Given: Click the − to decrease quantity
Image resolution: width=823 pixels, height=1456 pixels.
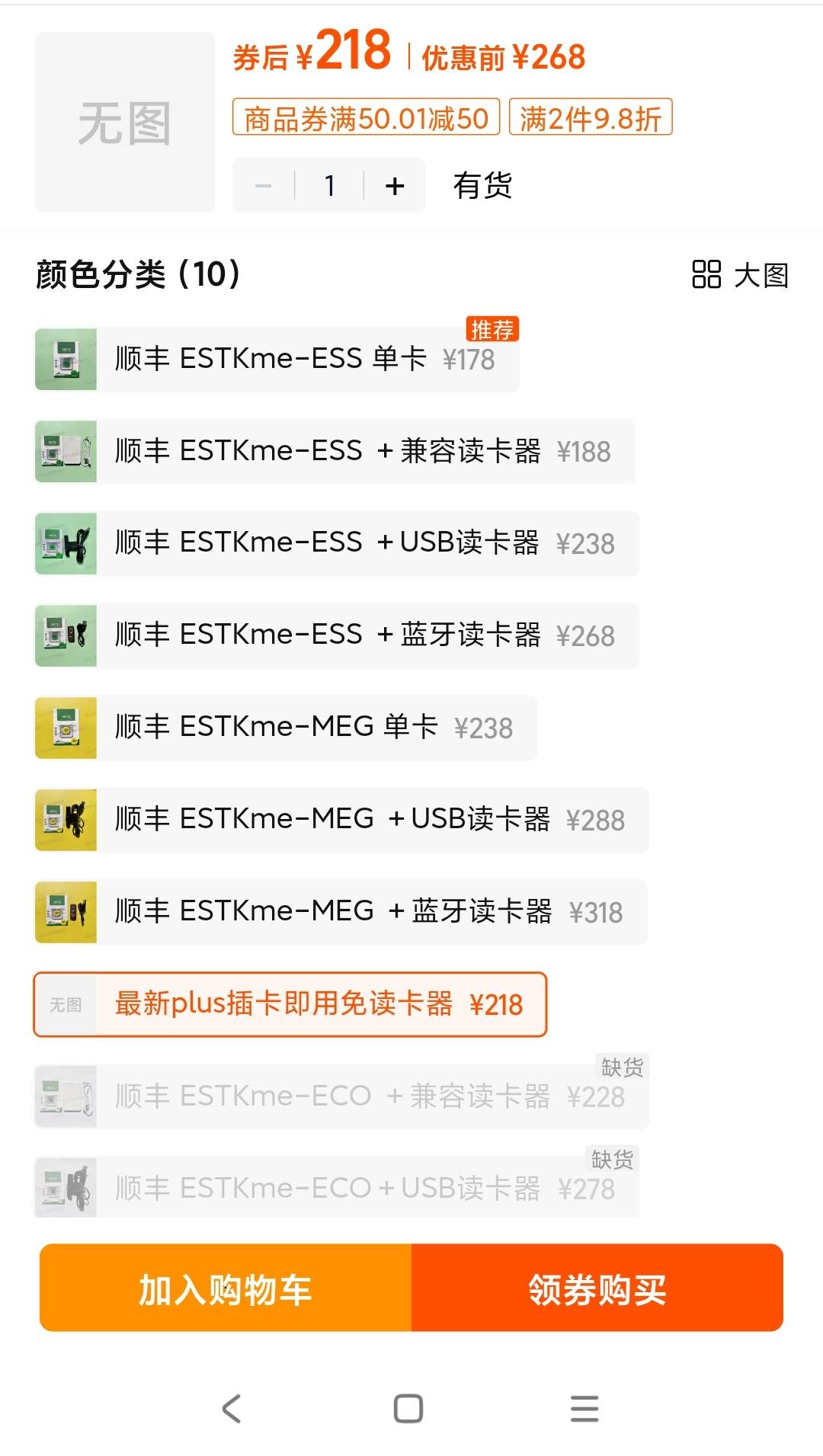Looking at the screenshot, I should click(264, 184).
